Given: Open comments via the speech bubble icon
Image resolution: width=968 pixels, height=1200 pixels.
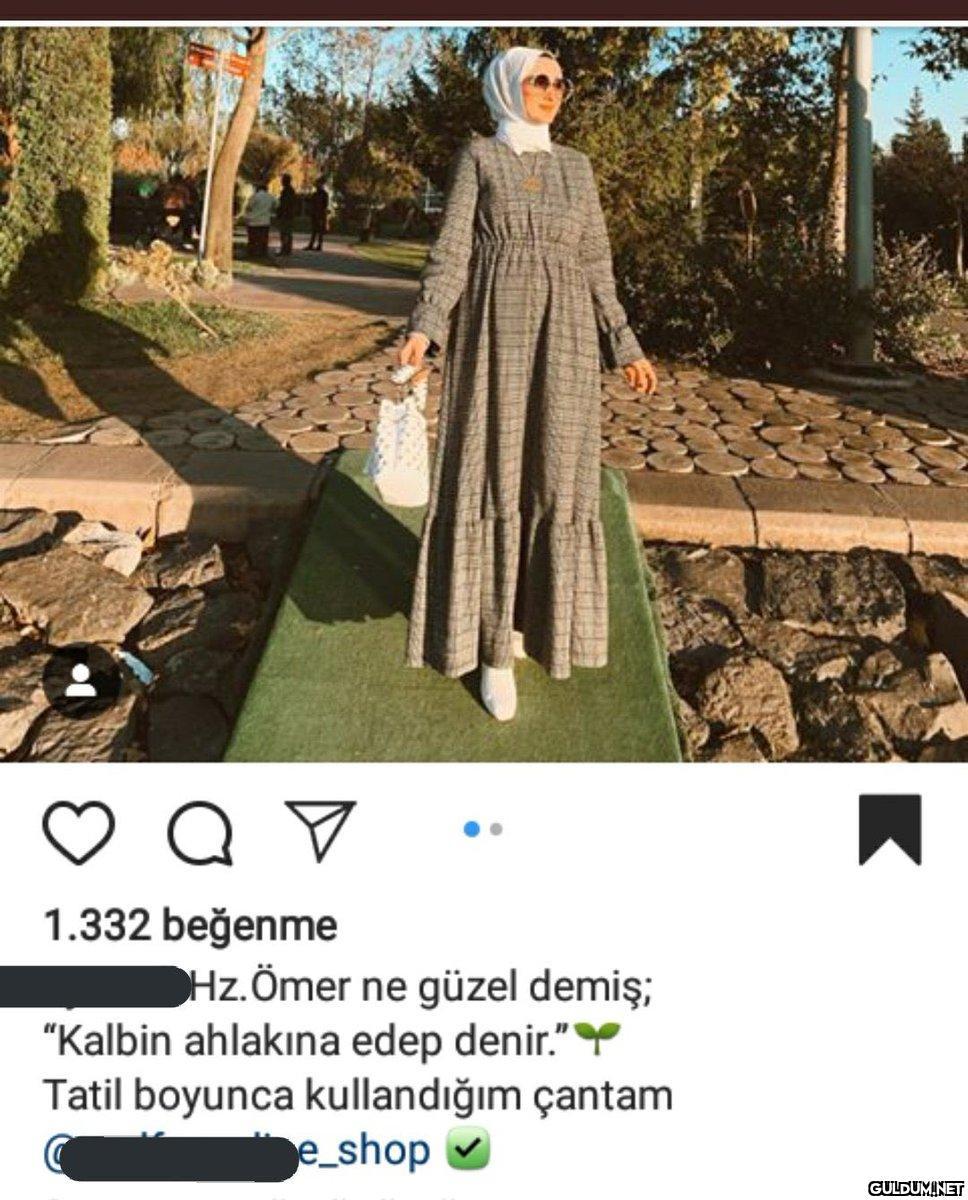Looking at the screenshot, I should pyautogui.click(x=200, y=833).
